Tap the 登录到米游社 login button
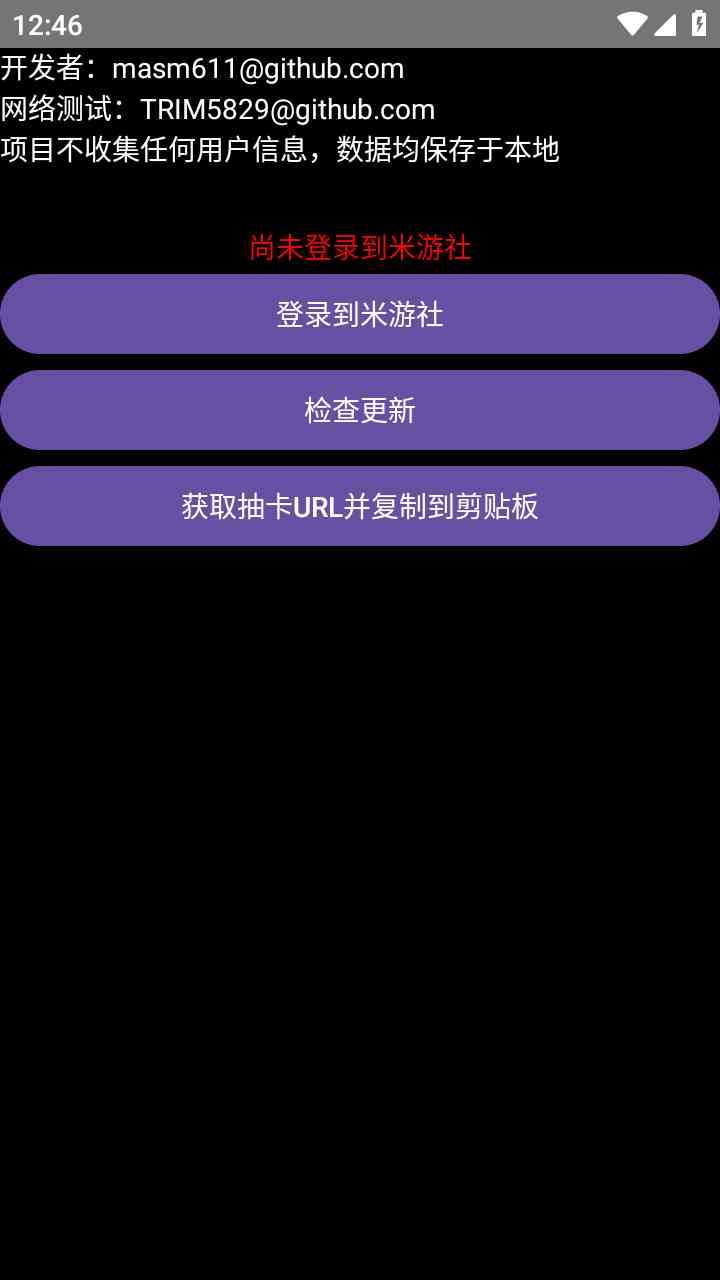This screenshot has width=720, height=1280. (x=360, y=314)
